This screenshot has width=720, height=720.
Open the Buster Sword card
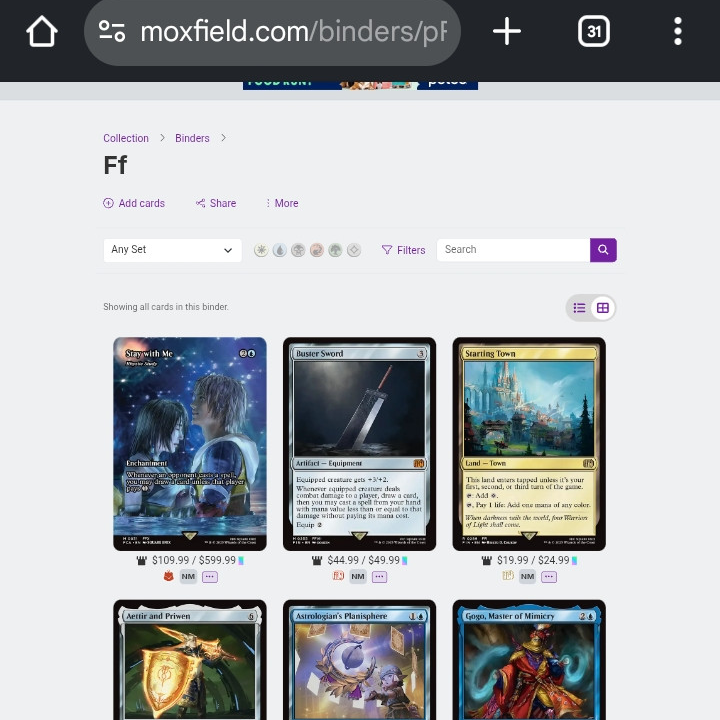point(360,443)
